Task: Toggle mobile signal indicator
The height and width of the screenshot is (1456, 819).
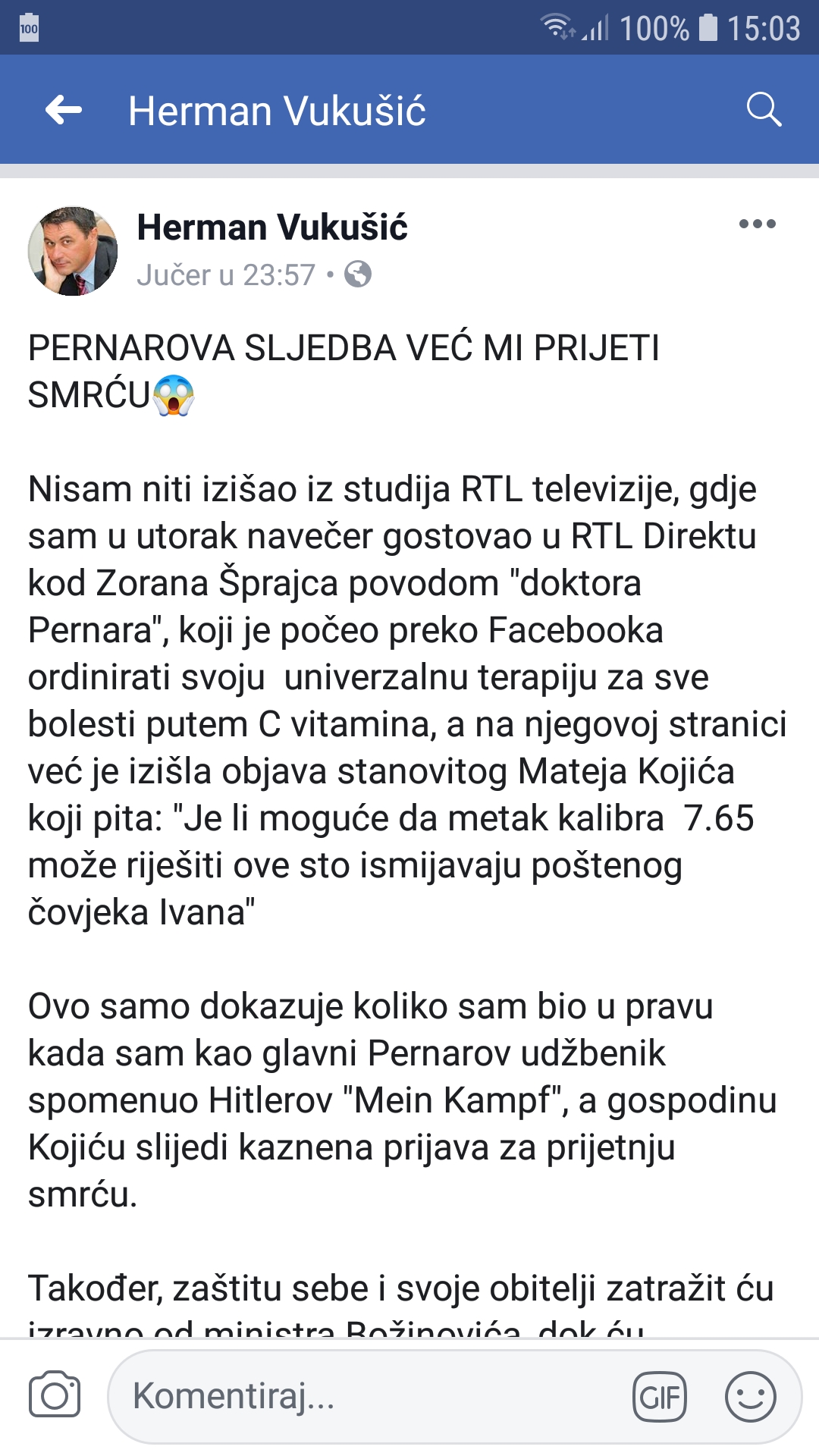Action: point(596,25)
